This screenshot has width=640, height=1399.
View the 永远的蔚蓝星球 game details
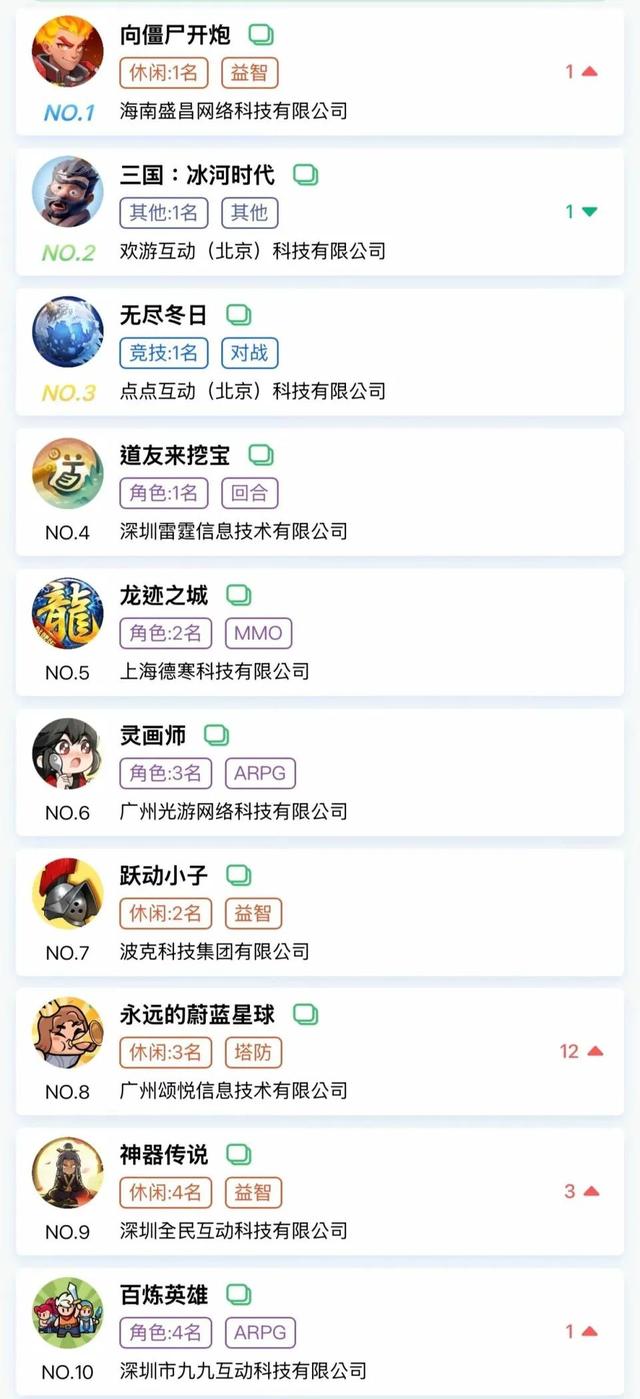(x=196, y=1015)
